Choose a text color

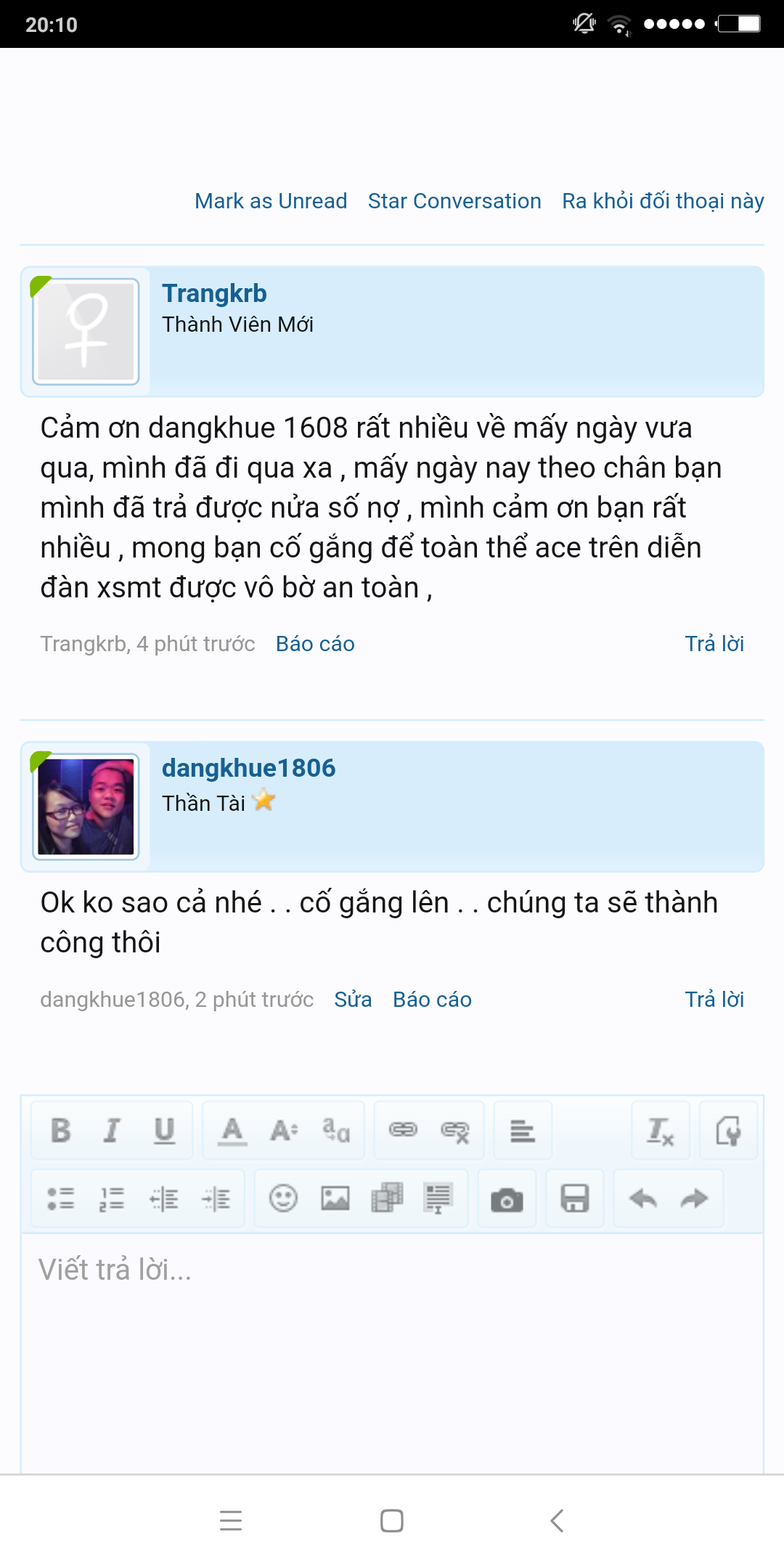(x=232, y=1131)
